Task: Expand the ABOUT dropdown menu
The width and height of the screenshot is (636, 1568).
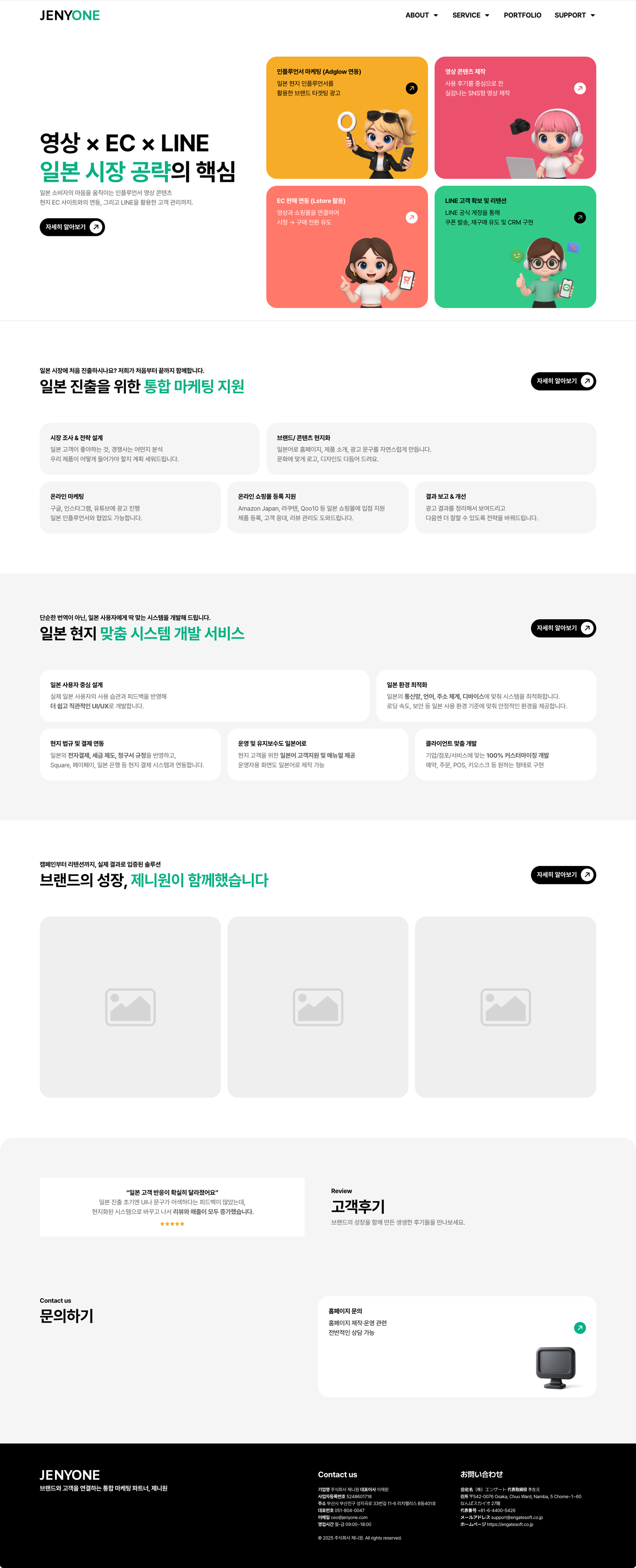Action: pos(421,15)
